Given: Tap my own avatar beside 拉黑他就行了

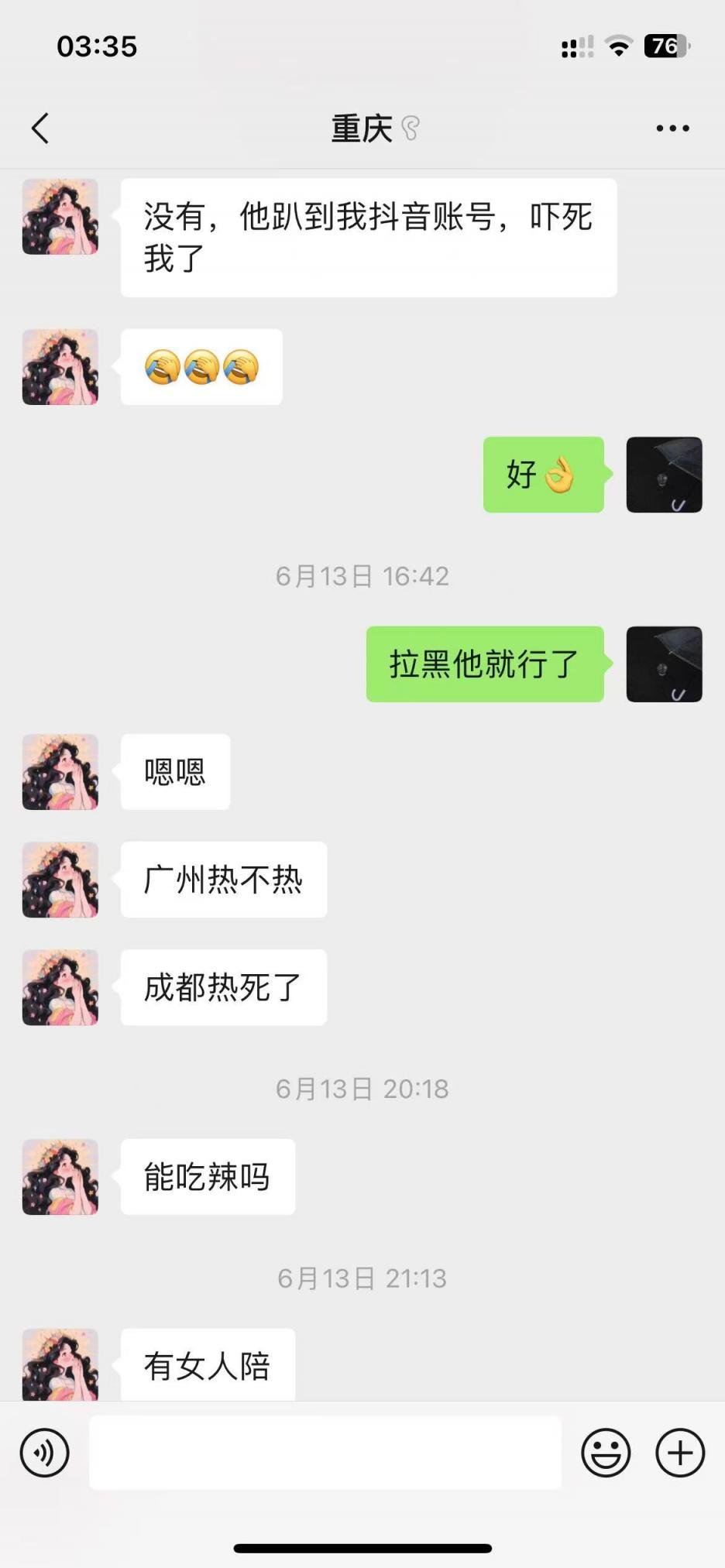Looking at the screenshot, I should coord(664,664).
